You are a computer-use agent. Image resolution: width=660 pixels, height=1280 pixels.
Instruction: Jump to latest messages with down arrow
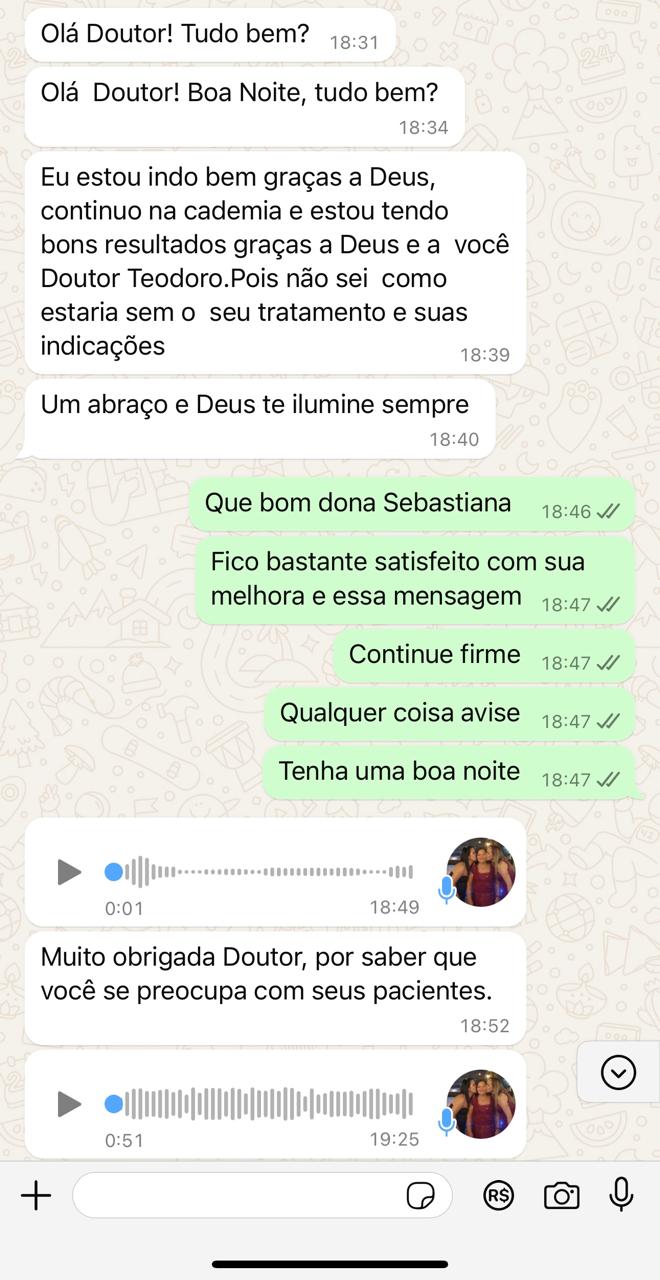[619, 1073]
